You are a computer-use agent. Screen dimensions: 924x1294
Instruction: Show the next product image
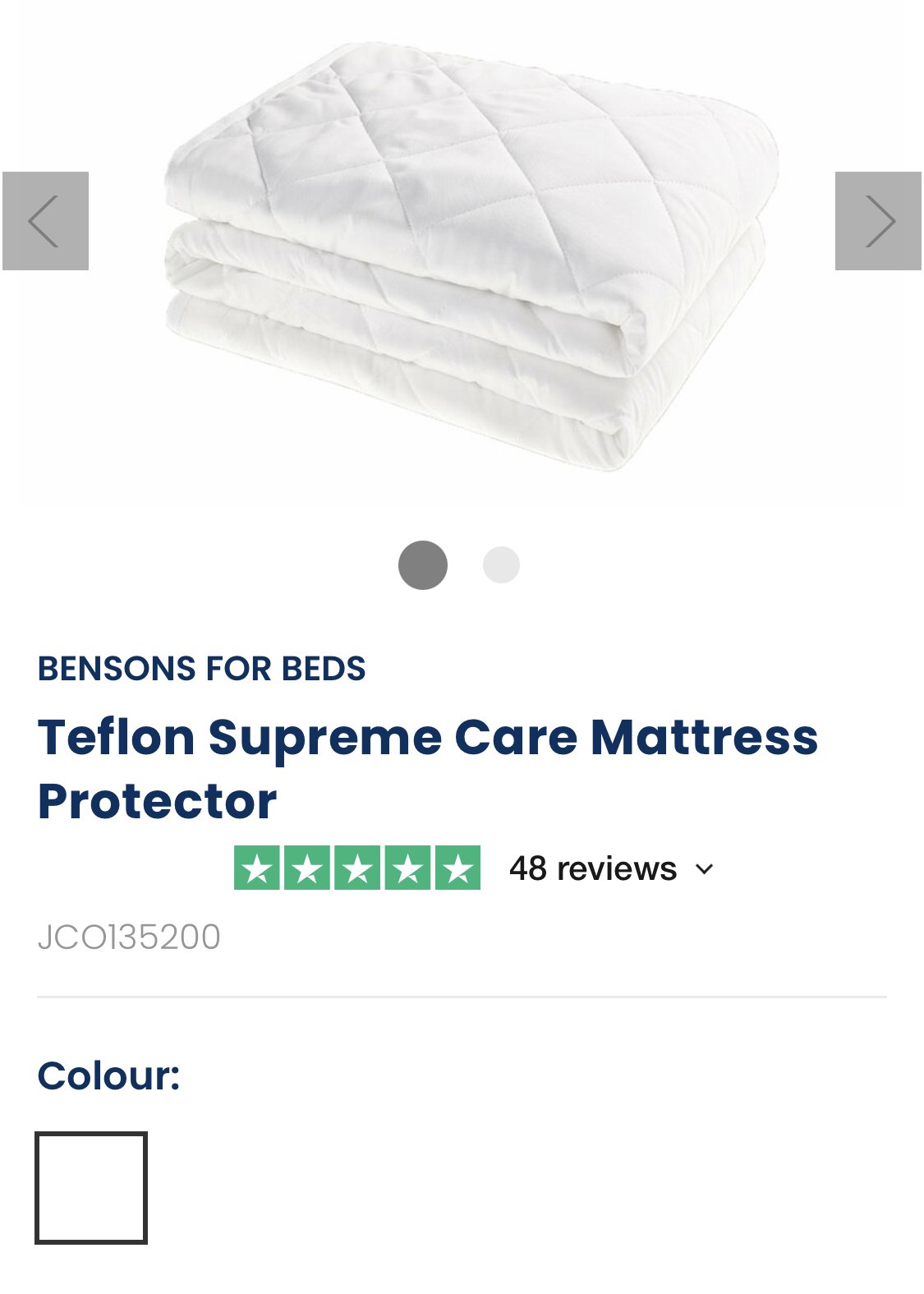(x=878, y=221)
